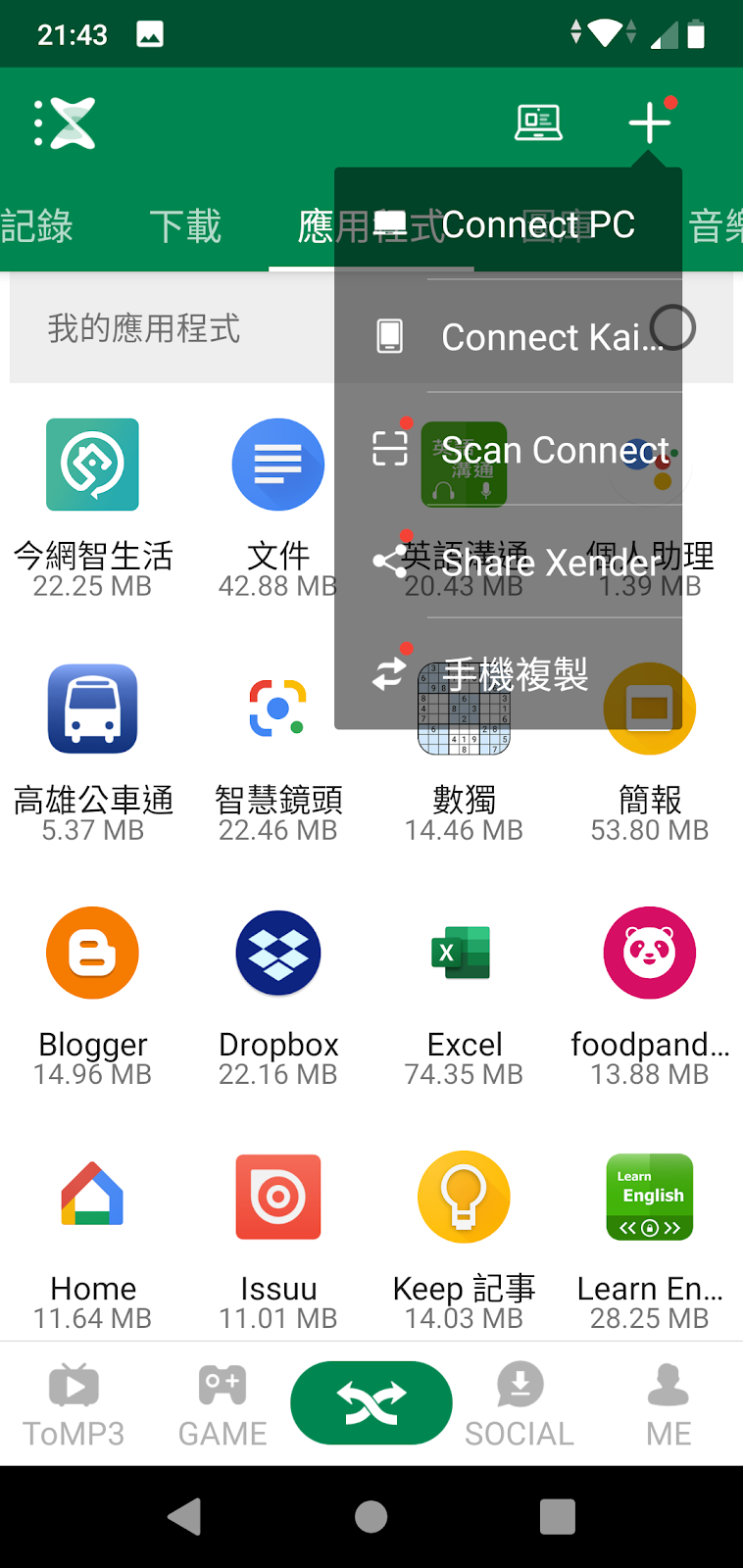This screenshot has height=1568, width=743.
Task: Go back using system back button
Action: click(x=185, y=1517)
